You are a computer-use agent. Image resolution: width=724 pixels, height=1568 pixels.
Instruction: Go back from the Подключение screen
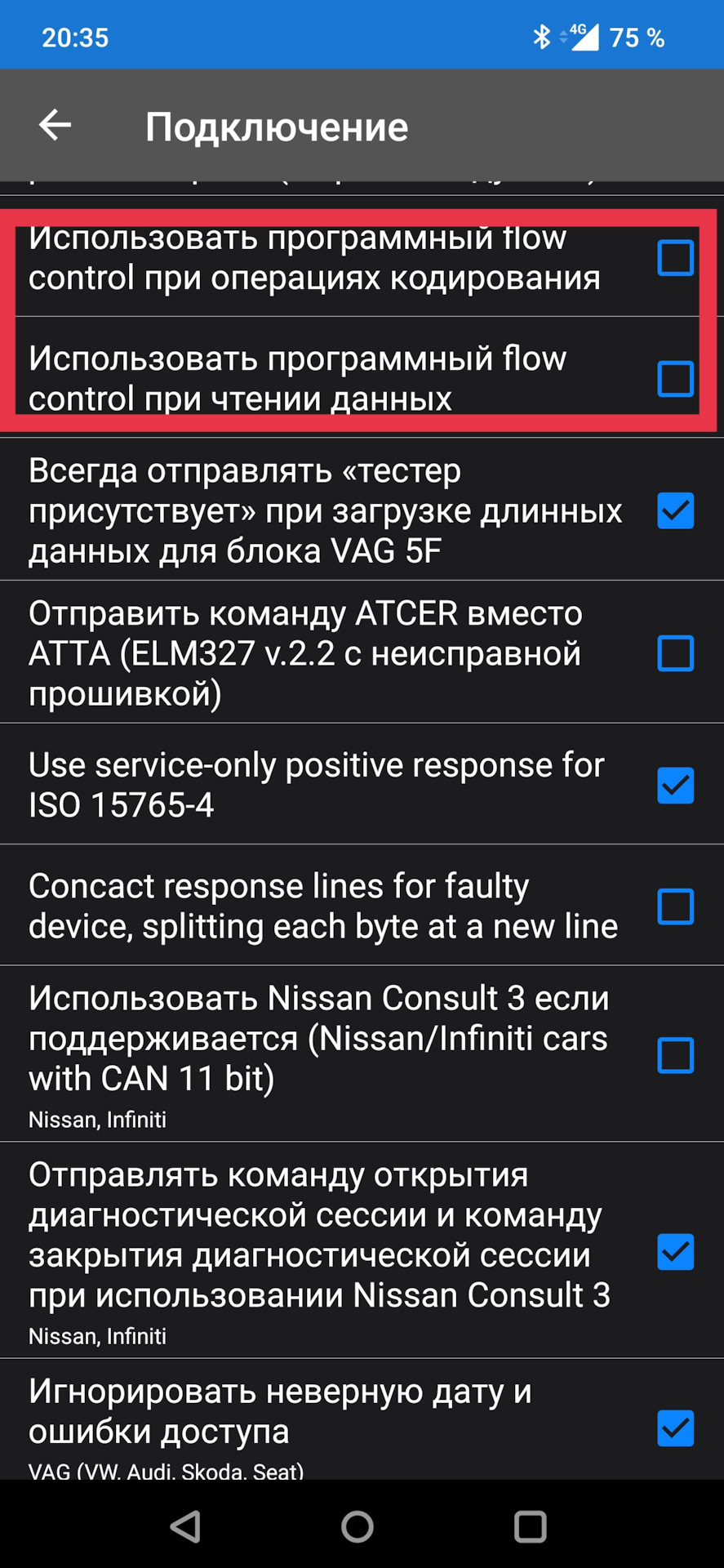click(x=56, y=125)
